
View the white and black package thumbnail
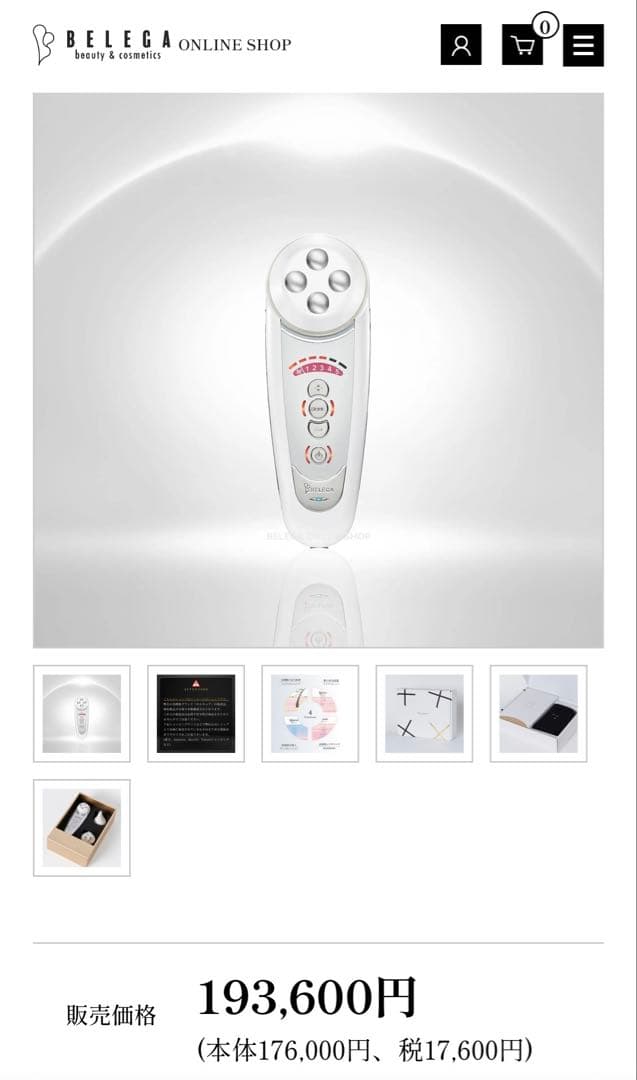pos(538,713)
